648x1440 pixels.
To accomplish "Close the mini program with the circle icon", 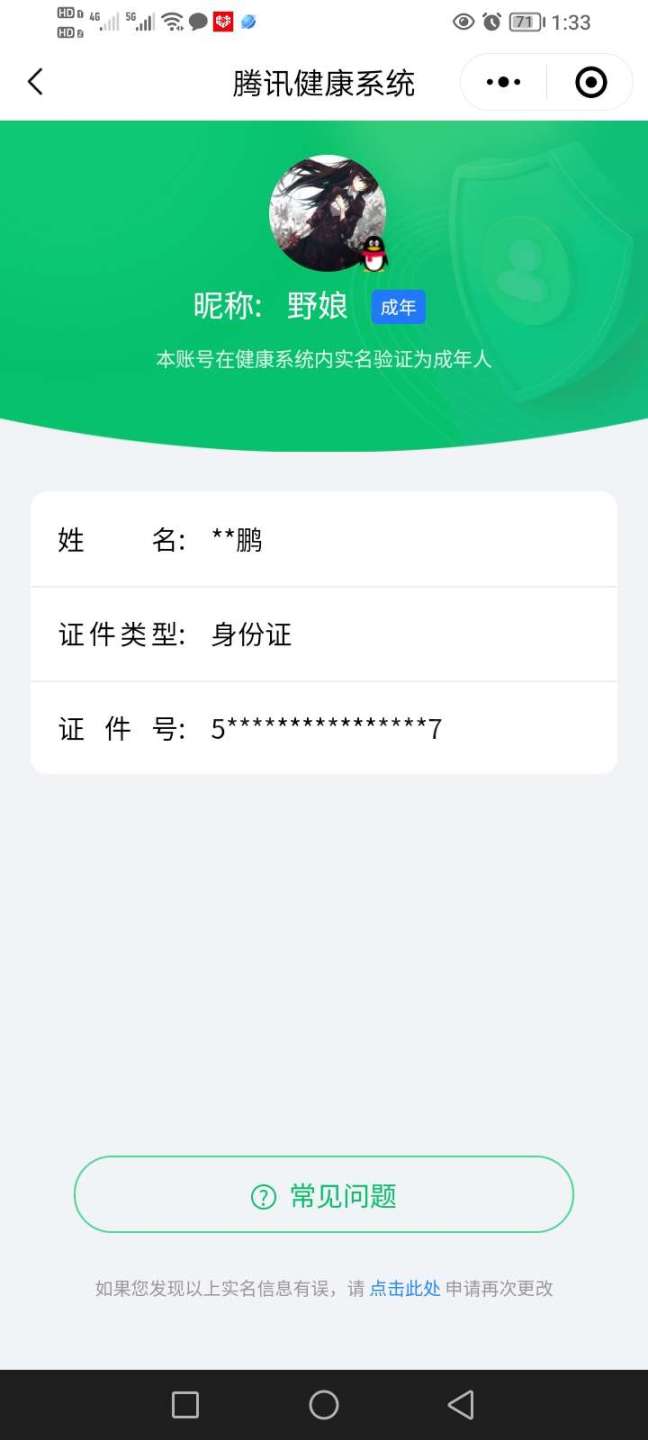I will click(x=591, y=82).
